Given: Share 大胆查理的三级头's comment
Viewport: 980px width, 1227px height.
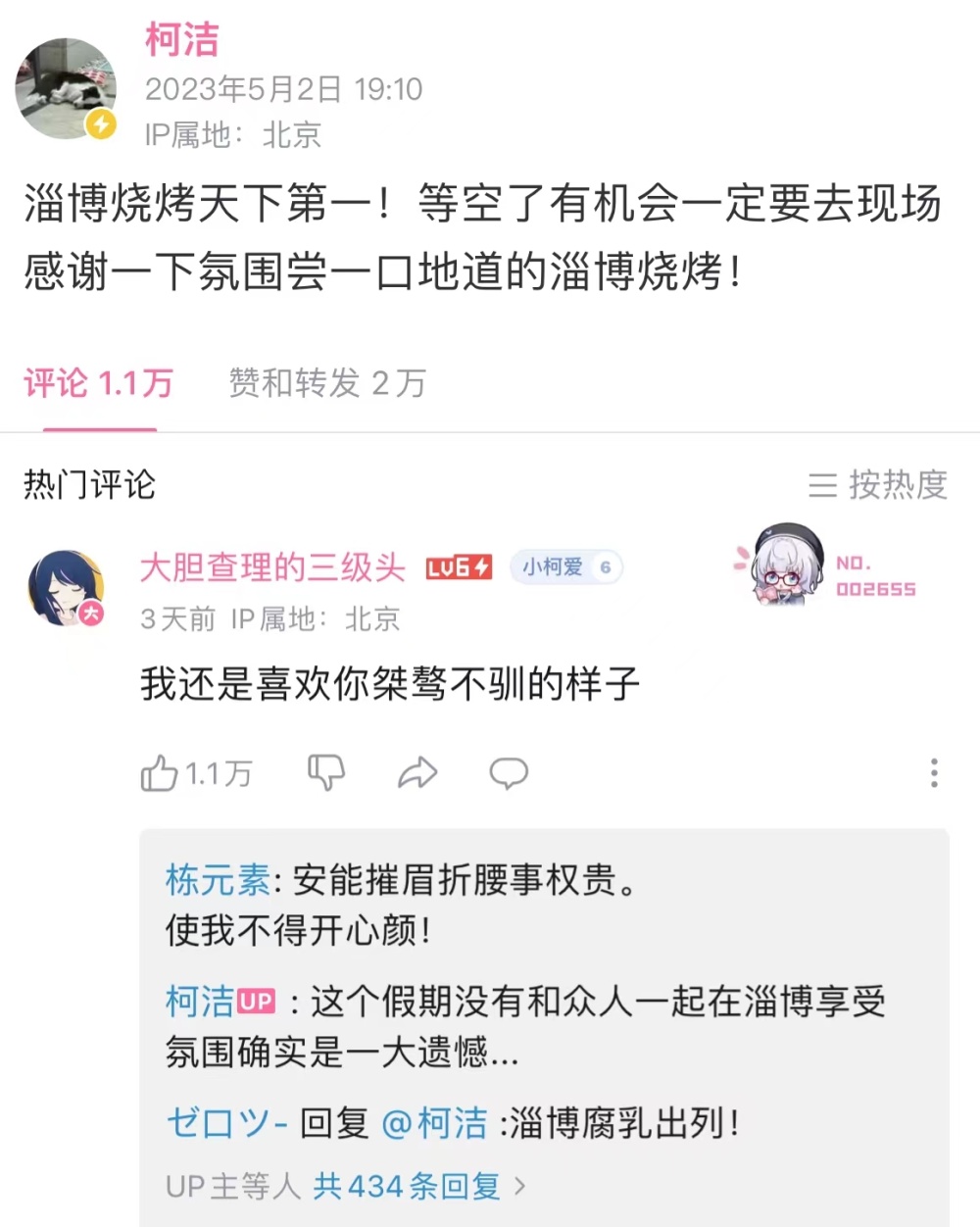Looking at the screenshot, I should point(417,773).
